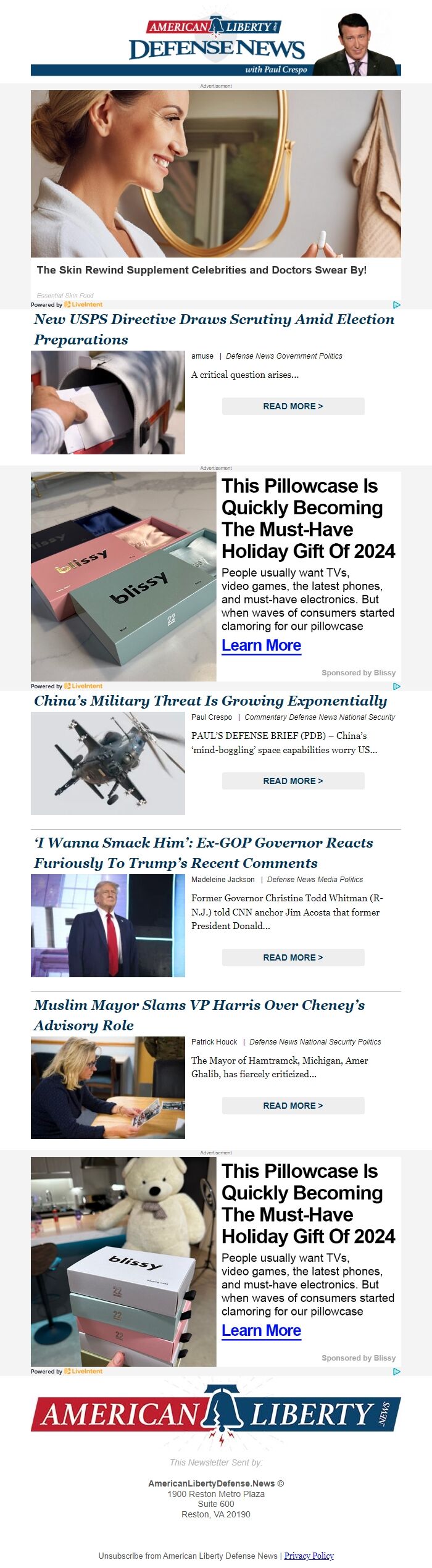Image resolution: width=432 pixels, height=1568 pixels.
Task: Tap Learn More in the teddy bear Blissy ad
Action: (261, 1330)
